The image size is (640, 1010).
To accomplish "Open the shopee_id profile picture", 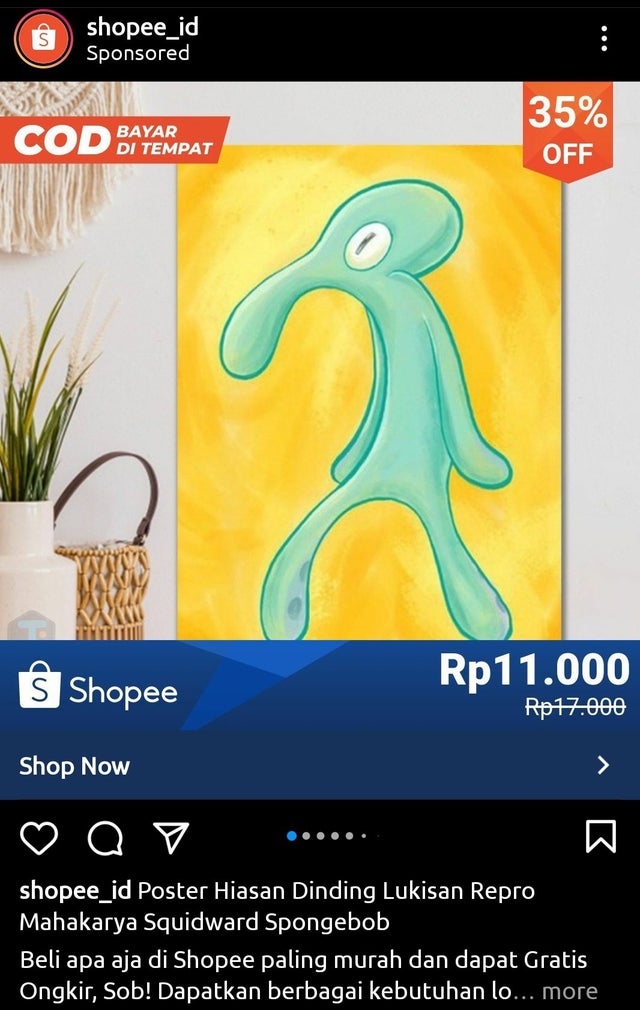I will [43, 39].
